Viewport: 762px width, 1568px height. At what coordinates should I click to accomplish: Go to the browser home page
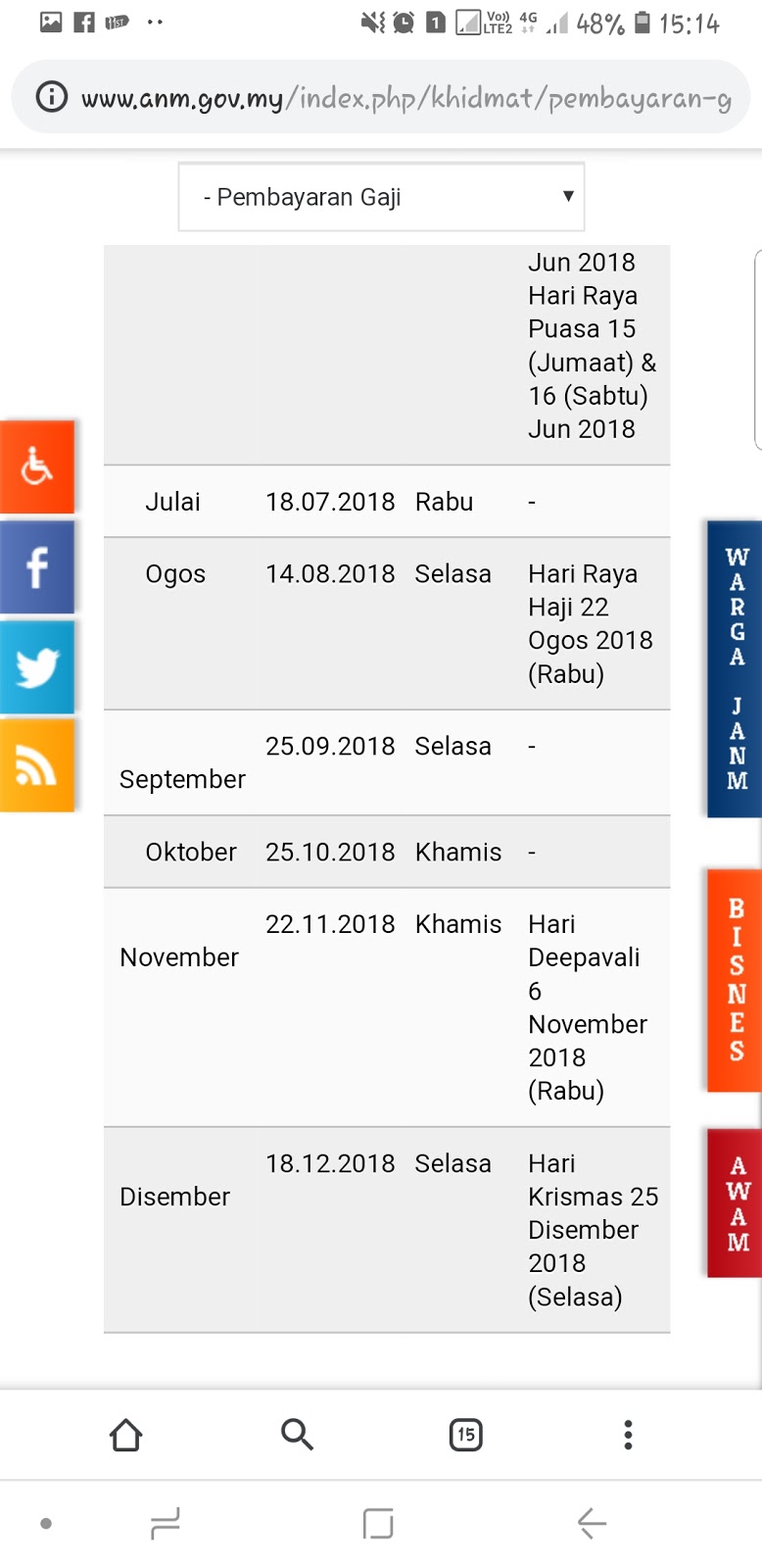tap(126, 1435)
